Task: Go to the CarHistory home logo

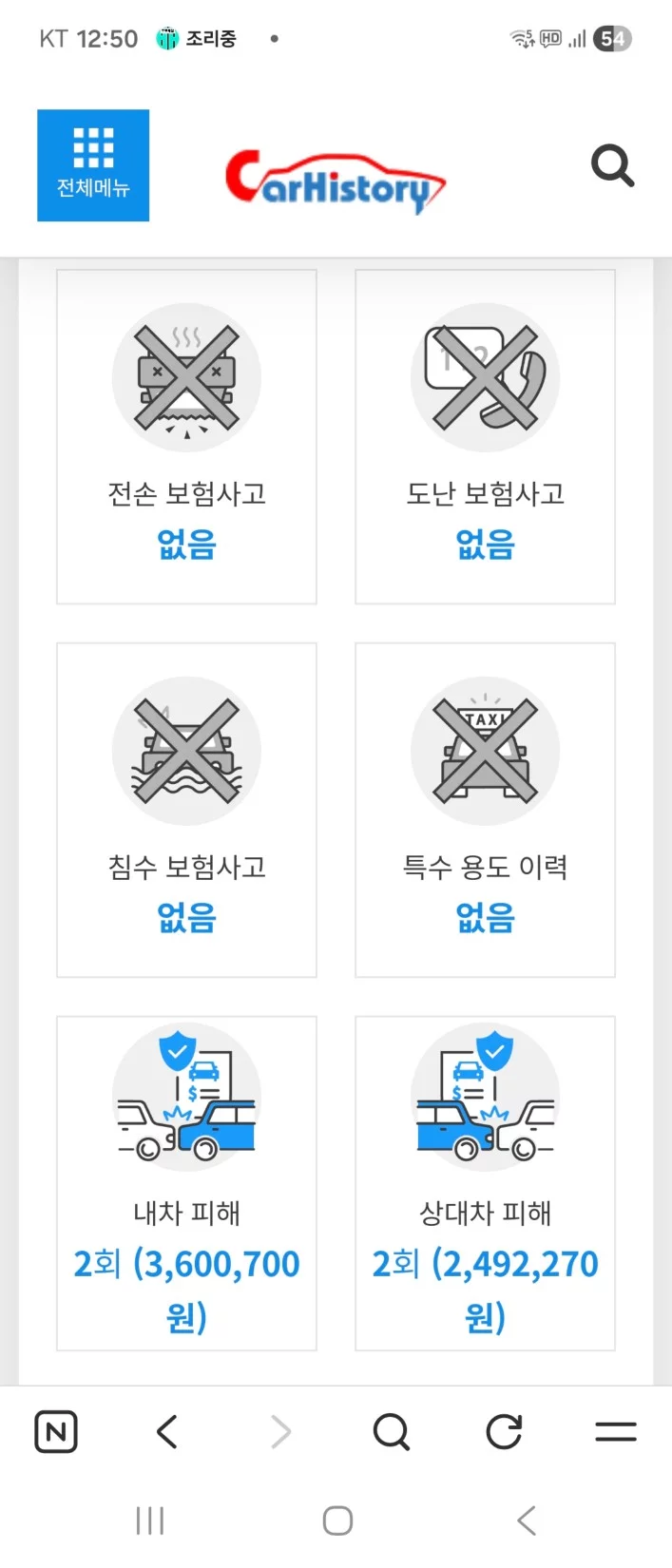Action: (x=335, y=181)
